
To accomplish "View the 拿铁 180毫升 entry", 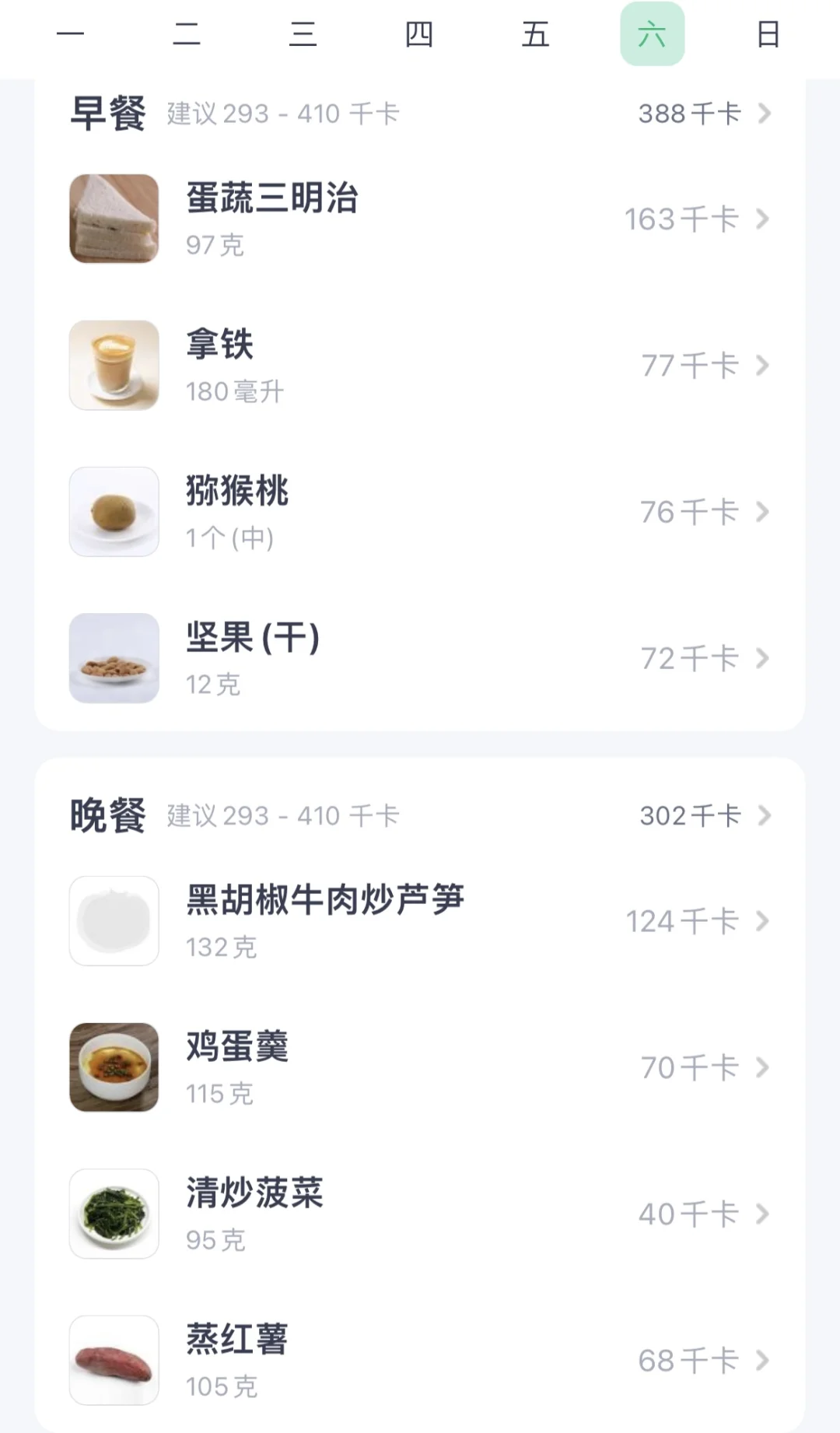I will click(420, 365).
